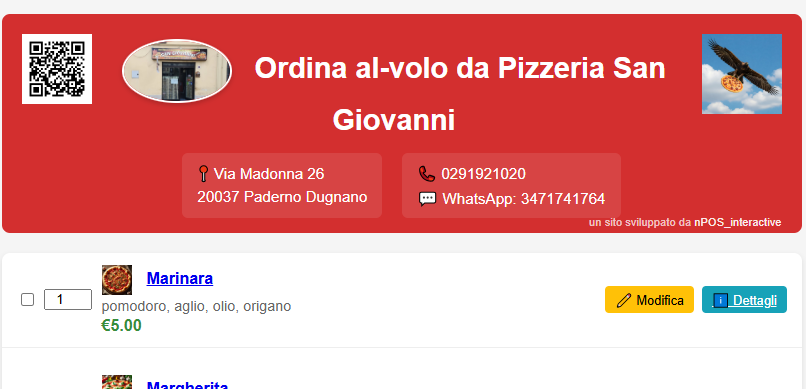The width and height of the screenshot is (806, 389).
Task: Tap Modifica for the Marinara pizza
Action: click(x=649, y=300)
